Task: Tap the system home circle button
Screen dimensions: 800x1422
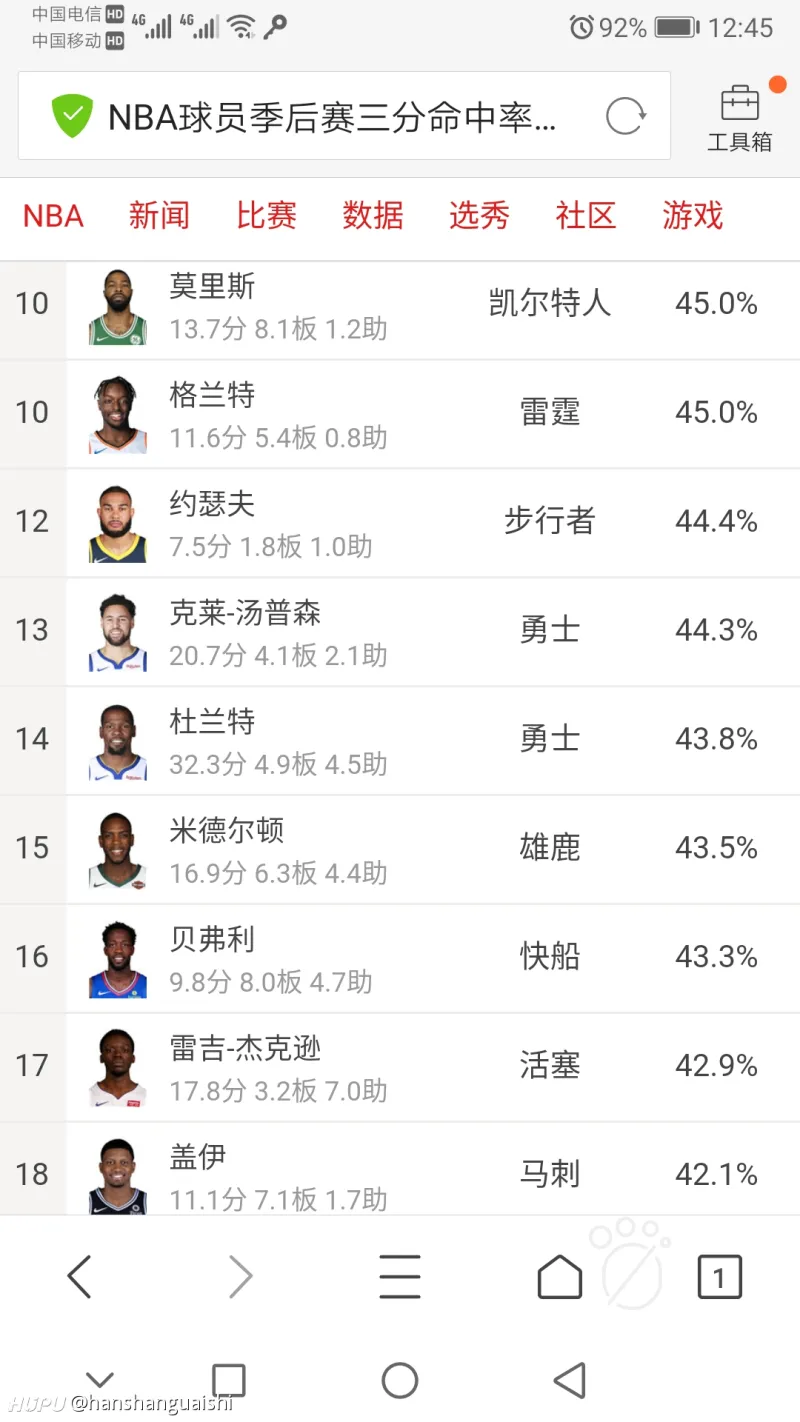Action: pyautogui.click(x=400, y=1381)
